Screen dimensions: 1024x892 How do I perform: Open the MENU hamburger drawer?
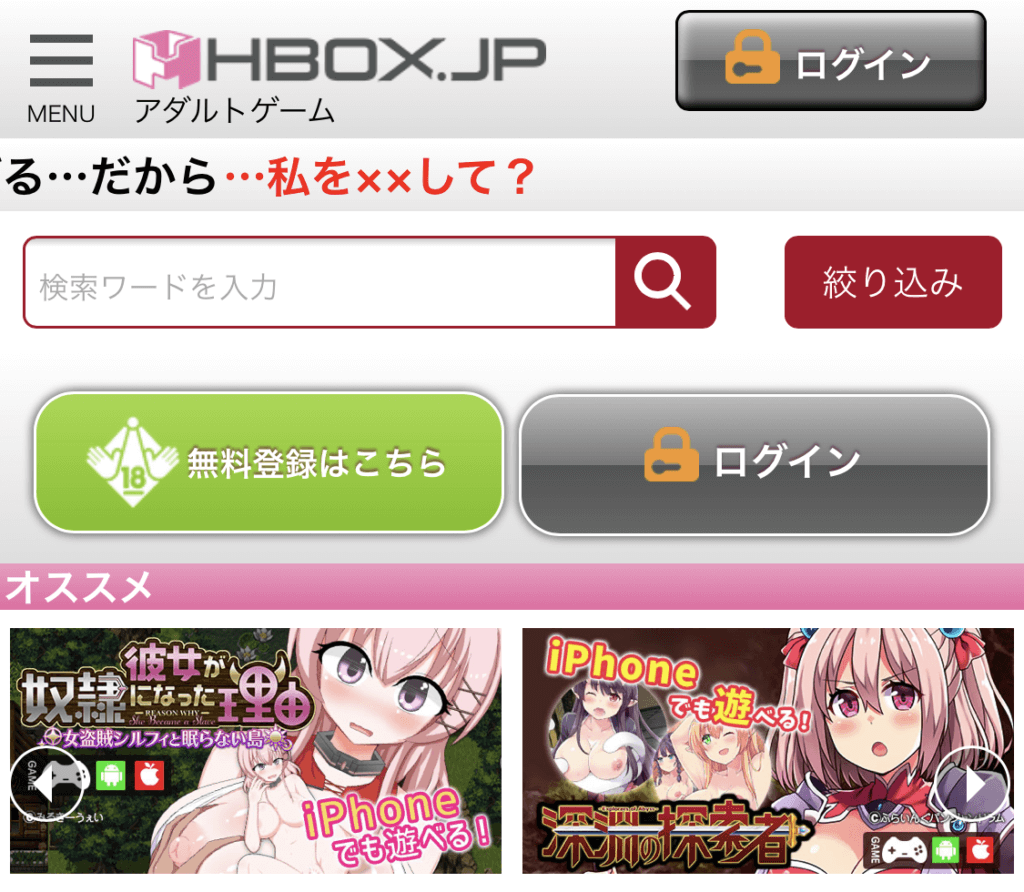pyautogui.click(x=60, y=77)
